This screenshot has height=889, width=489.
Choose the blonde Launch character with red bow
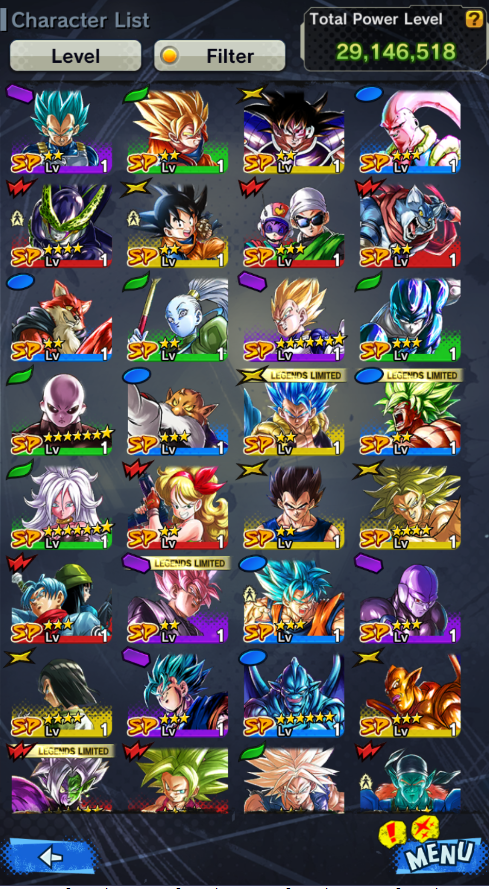coord(178,507)
